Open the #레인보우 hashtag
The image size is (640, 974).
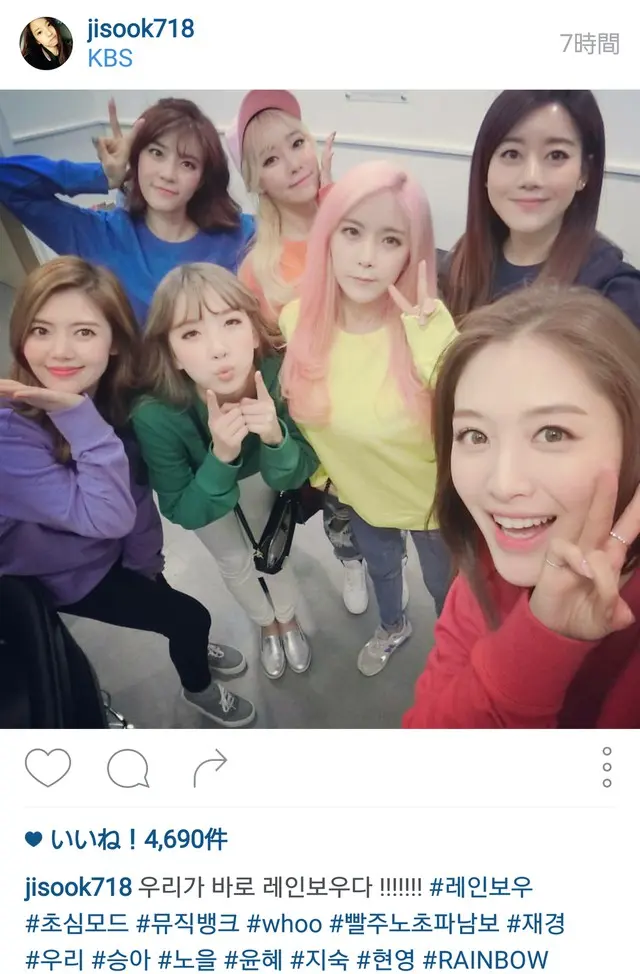(x=481, y=887)
